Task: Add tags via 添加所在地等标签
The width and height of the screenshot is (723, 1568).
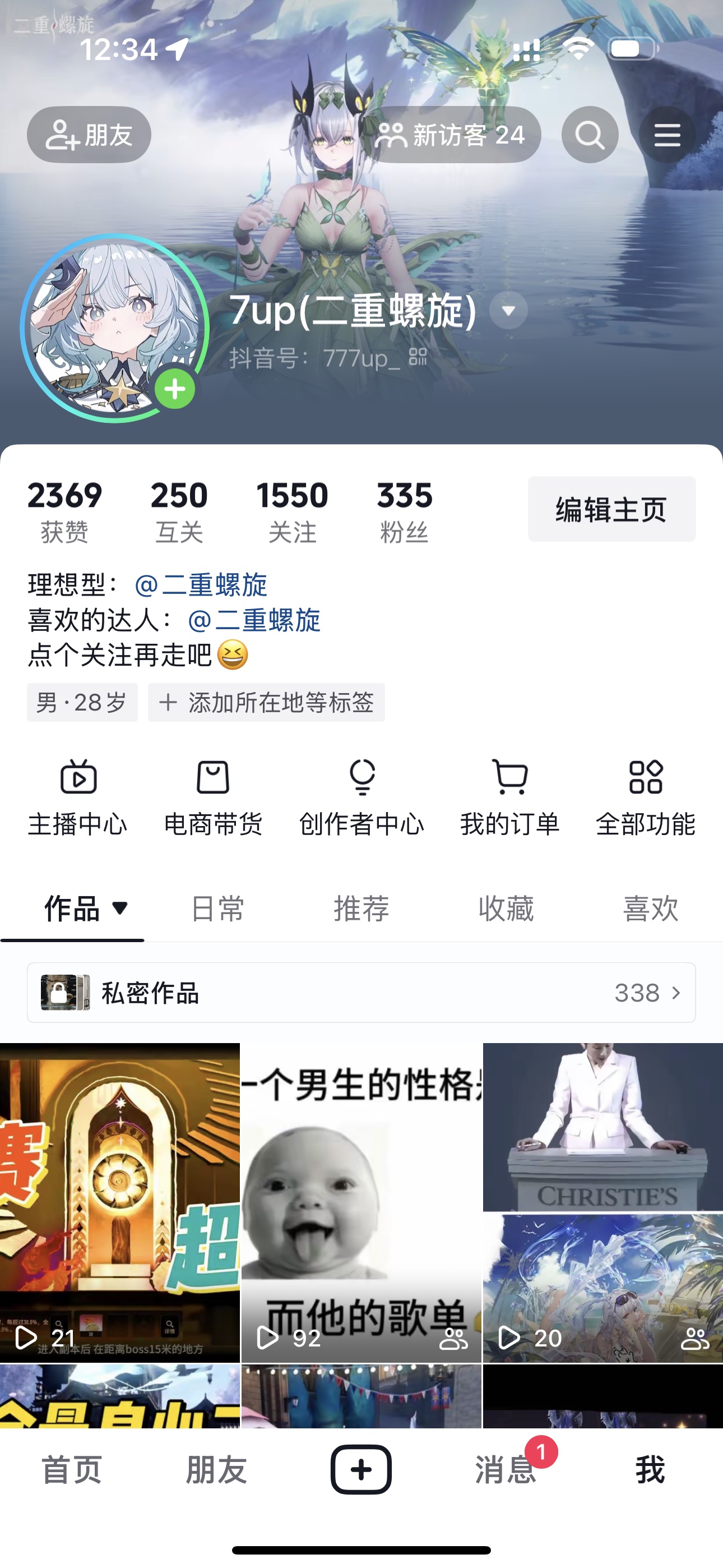Action: point(267,703)
